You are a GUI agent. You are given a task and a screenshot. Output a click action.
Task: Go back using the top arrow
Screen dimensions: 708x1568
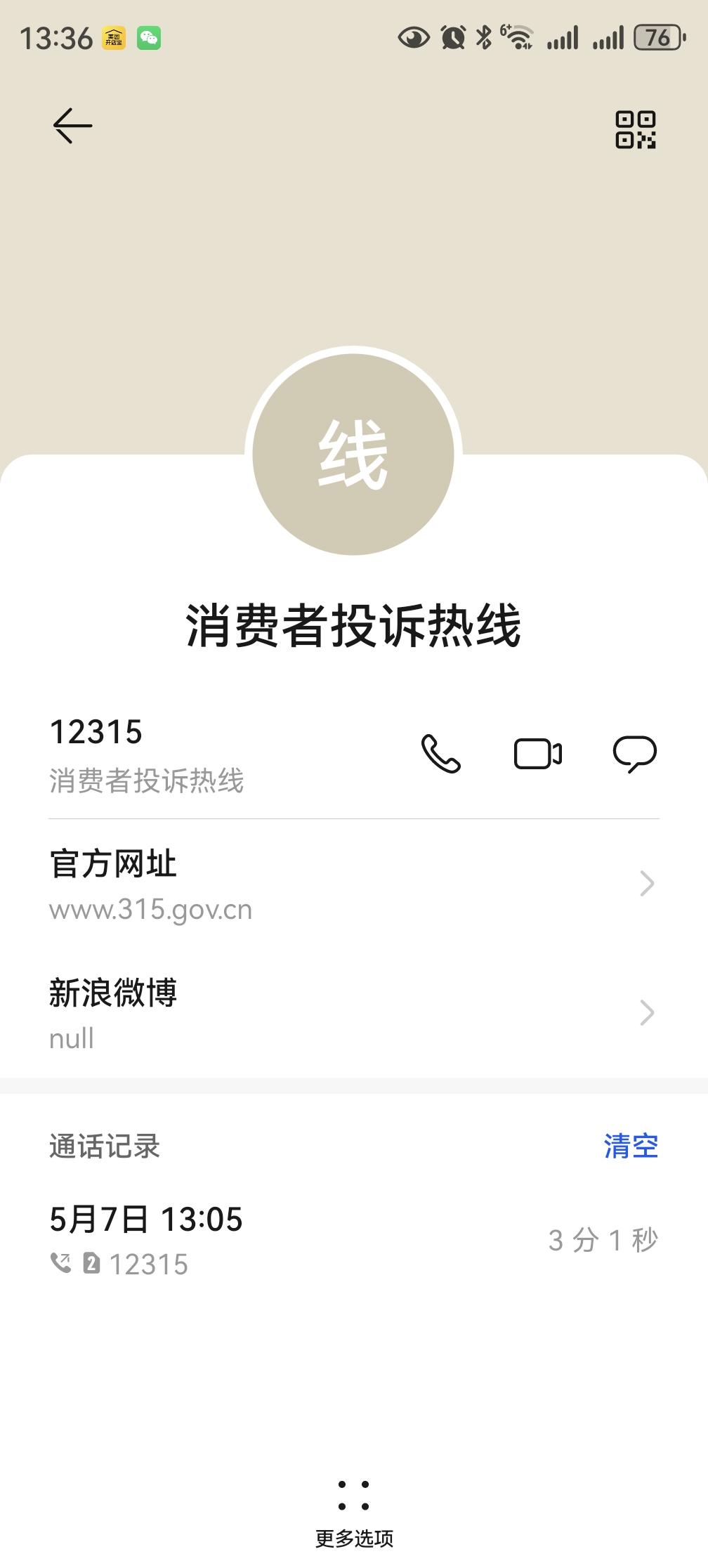(x=72, y=126)
